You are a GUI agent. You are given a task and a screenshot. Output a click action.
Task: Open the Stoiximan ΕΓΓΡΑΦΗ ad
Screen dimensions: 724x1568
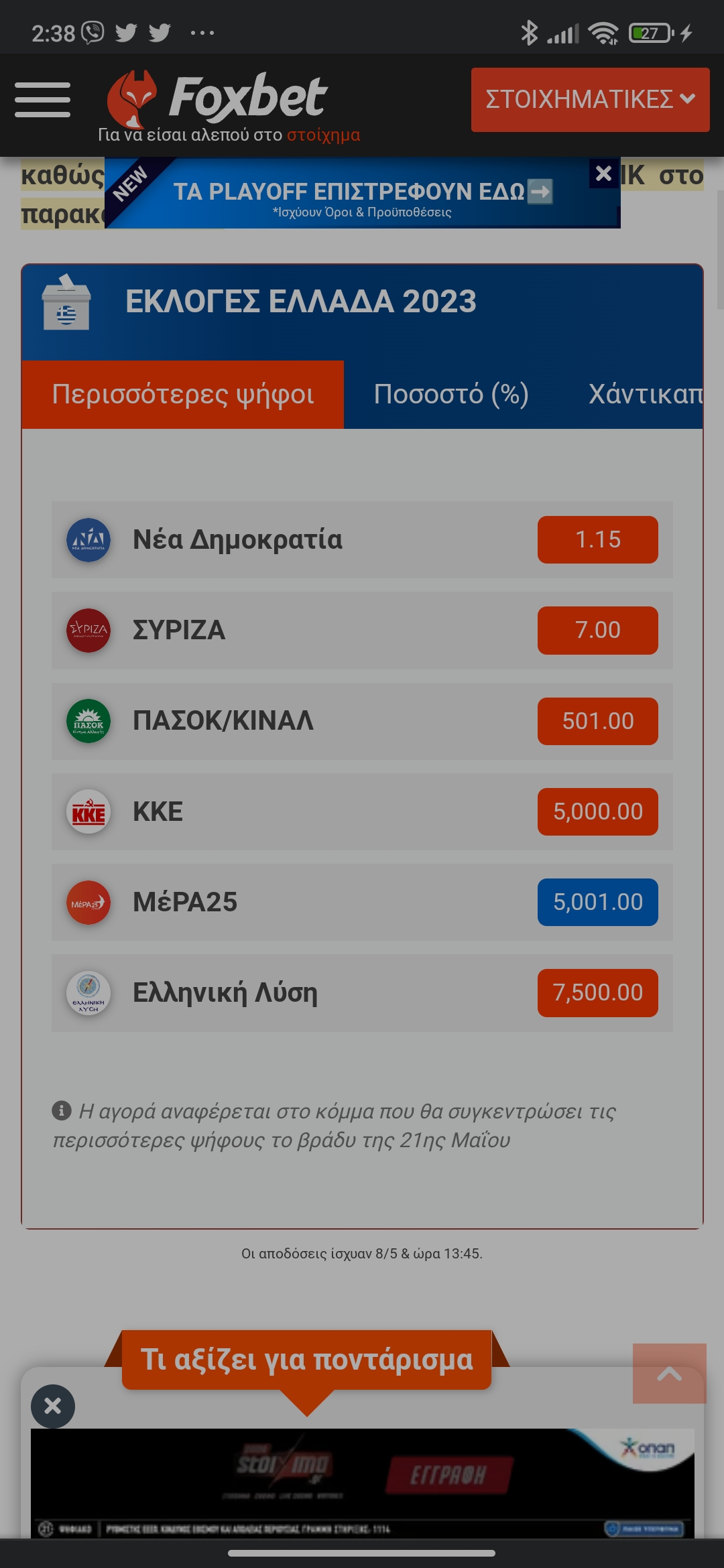coord(448,1475)
